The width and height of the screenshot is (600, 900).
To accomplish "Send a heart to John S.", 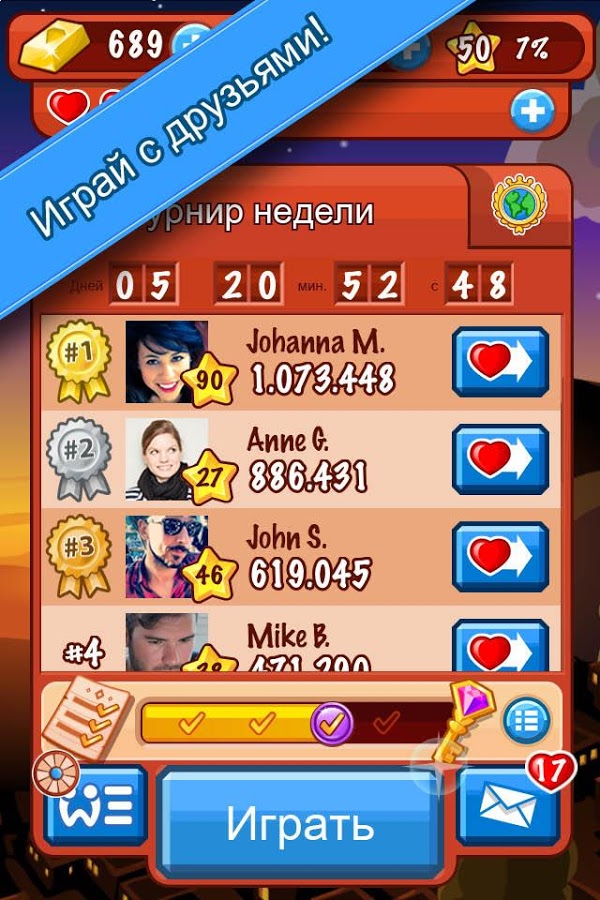I will (500, 556).
